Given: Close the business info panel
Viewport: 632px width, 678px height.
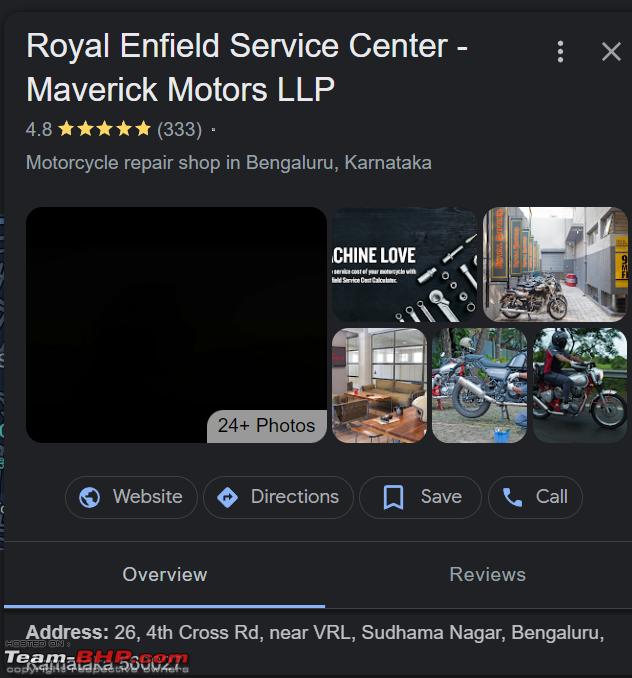Looking at the screenshot, I should click(610, 52).
